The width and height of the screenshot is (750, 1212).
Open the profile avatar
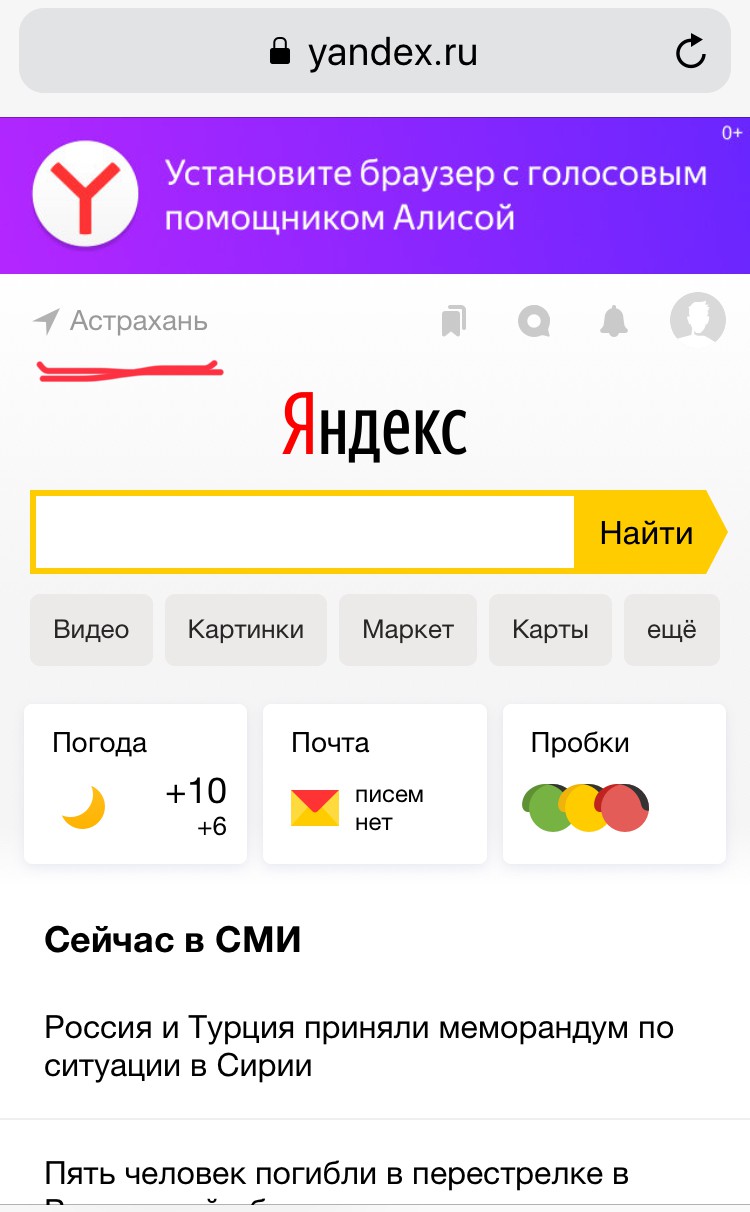click(697, 319)
